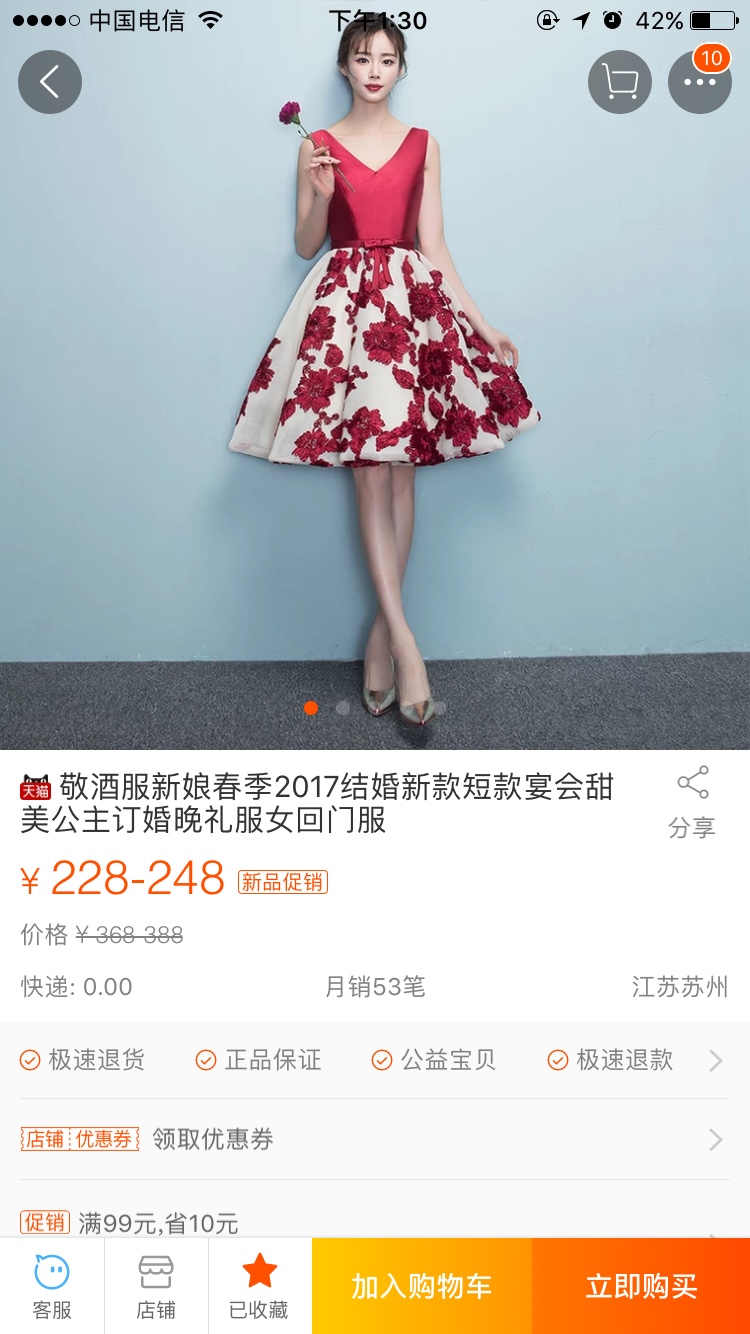Tap 立即购买 to buy now
This screenshot has height=1334, width=750.
pos(641,1286)
